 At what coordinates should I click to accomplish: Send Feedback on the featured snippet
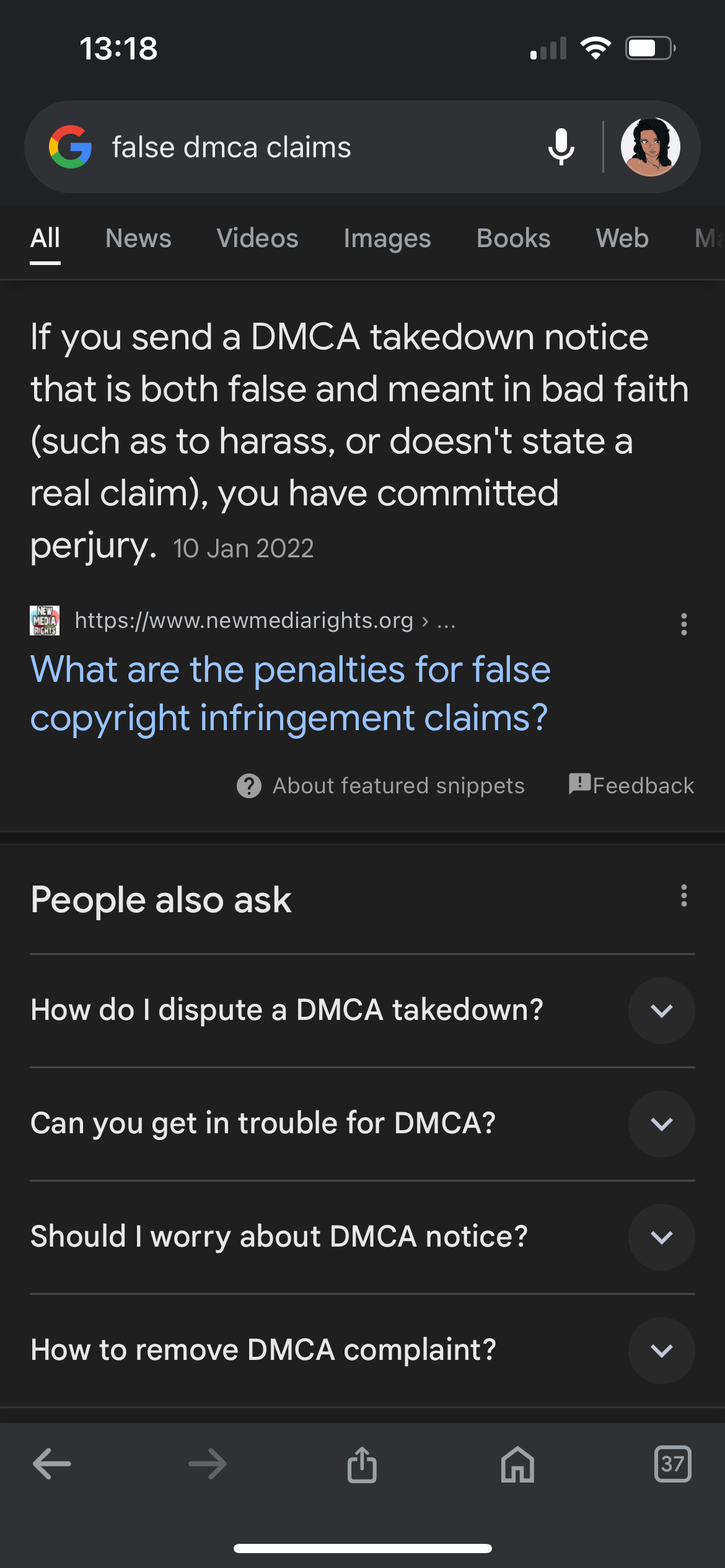631,785
